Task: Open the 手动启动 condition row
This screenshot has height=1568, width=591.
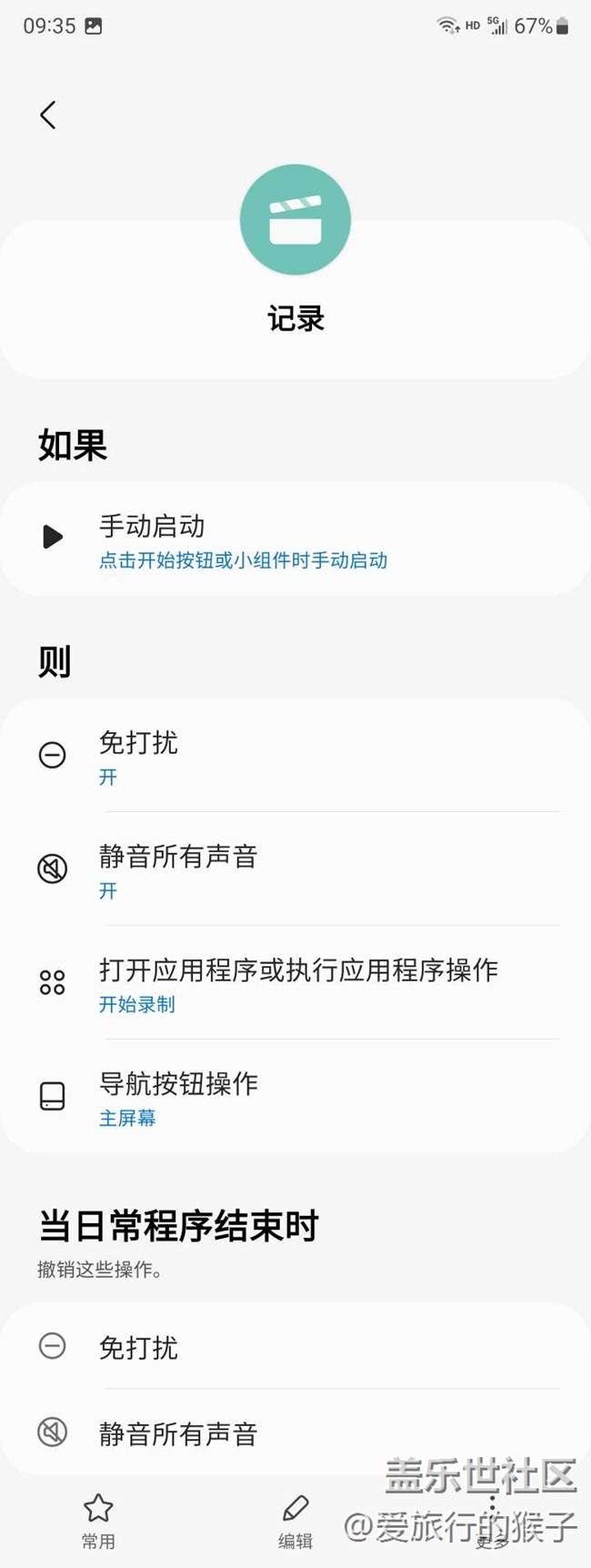Action: point(295,539)
